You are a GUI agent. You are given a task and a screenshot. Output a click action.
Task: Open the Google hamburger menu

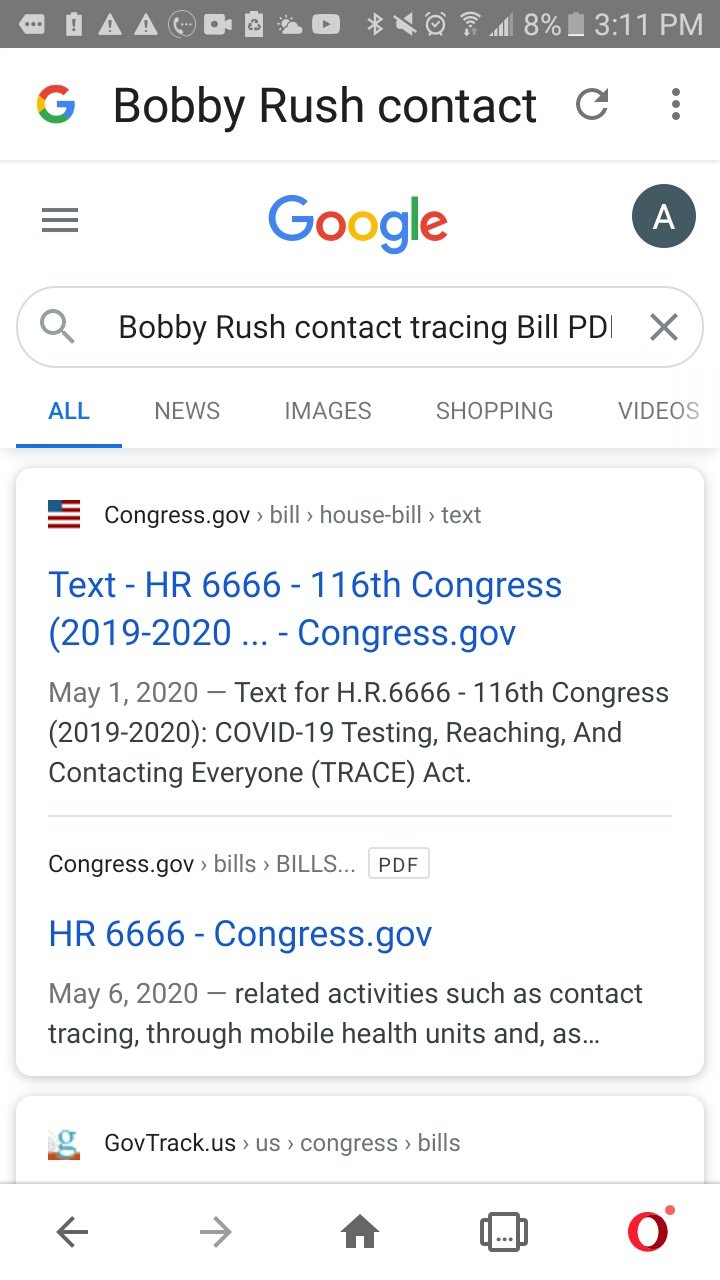coord(60,220)
